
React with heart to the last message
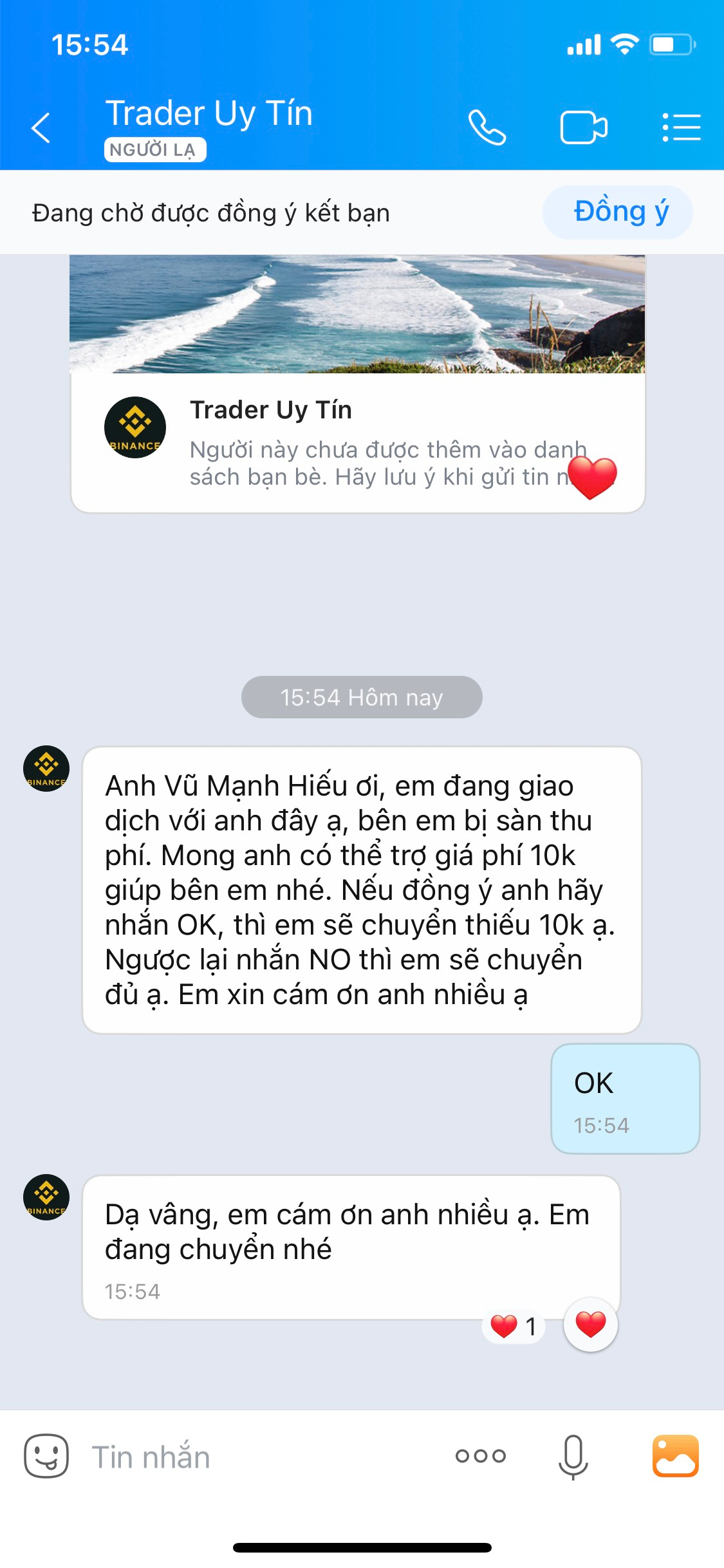point(590,1324)
